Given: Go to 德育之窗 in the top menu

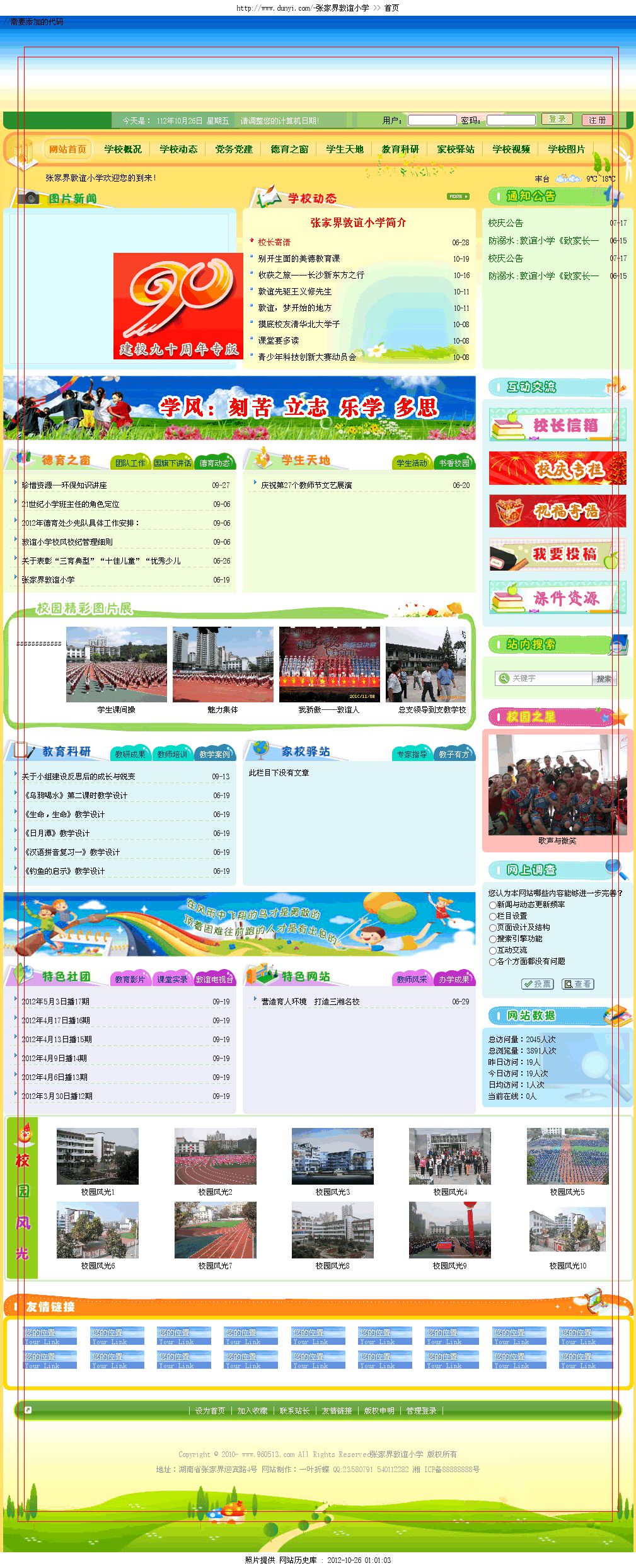Looking at the screenshot, I should click(289, 149).
